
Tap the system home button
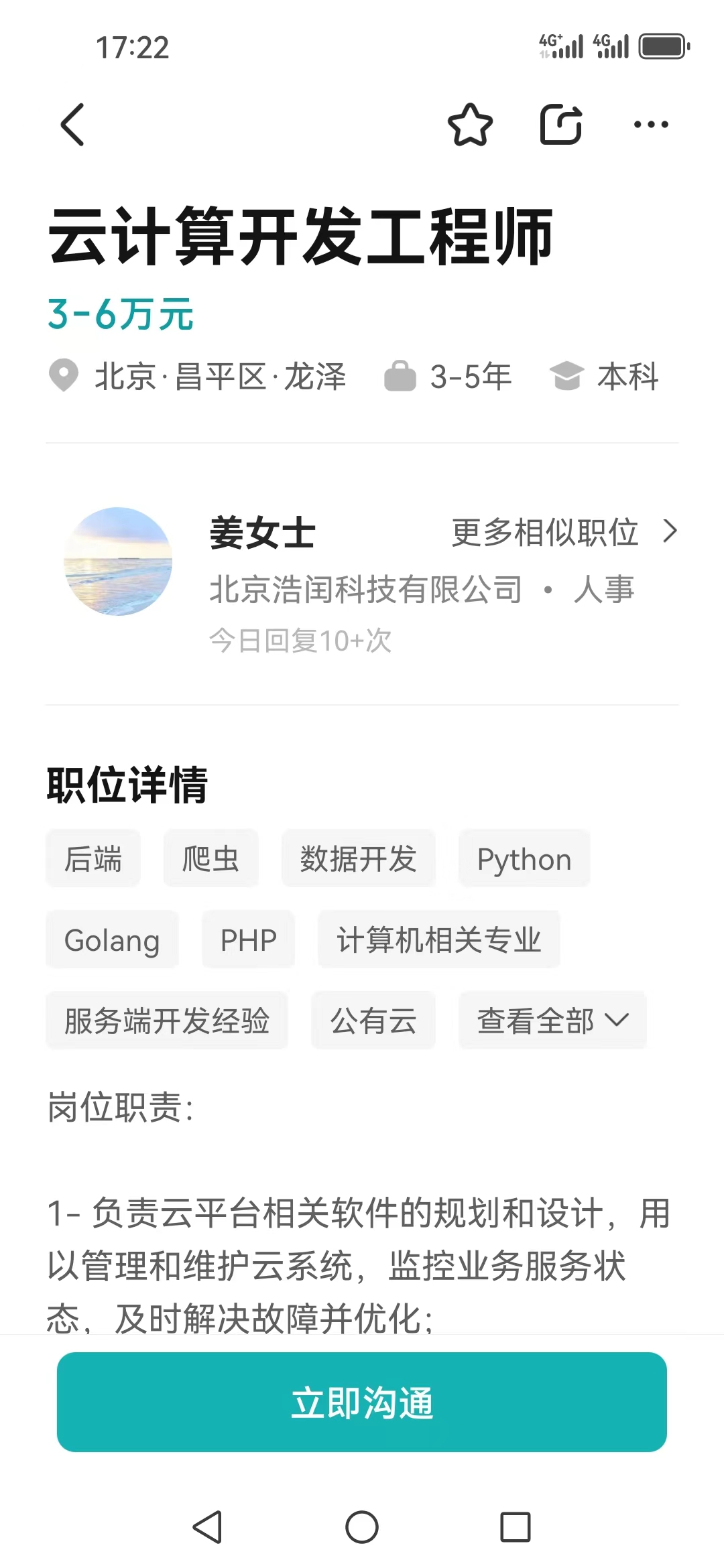click(x=362, y=1527)
